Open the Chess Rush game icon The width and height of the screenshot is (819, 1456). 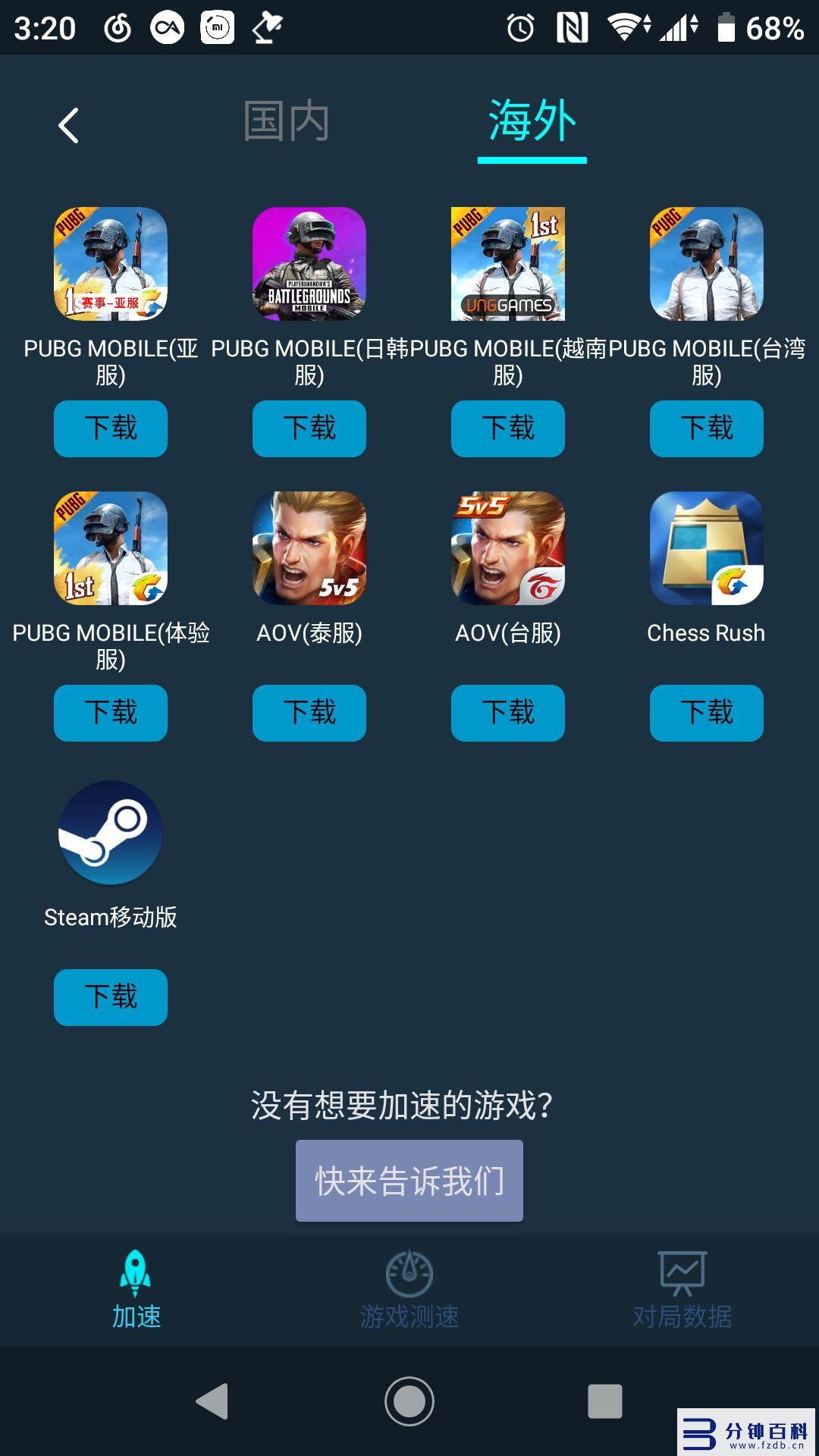707,548
